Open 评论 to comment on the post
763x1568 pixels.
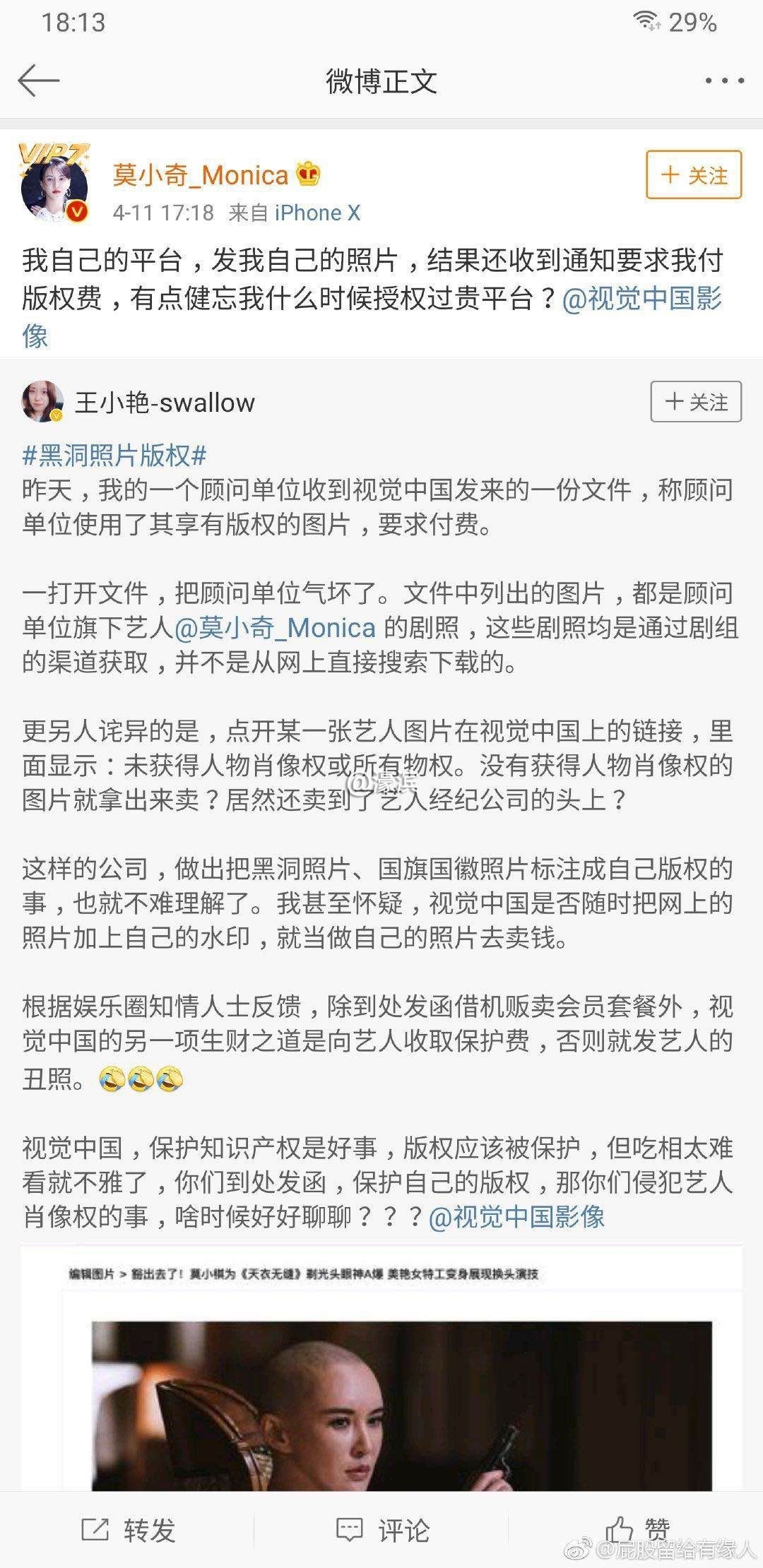[x=381, y=1530]
